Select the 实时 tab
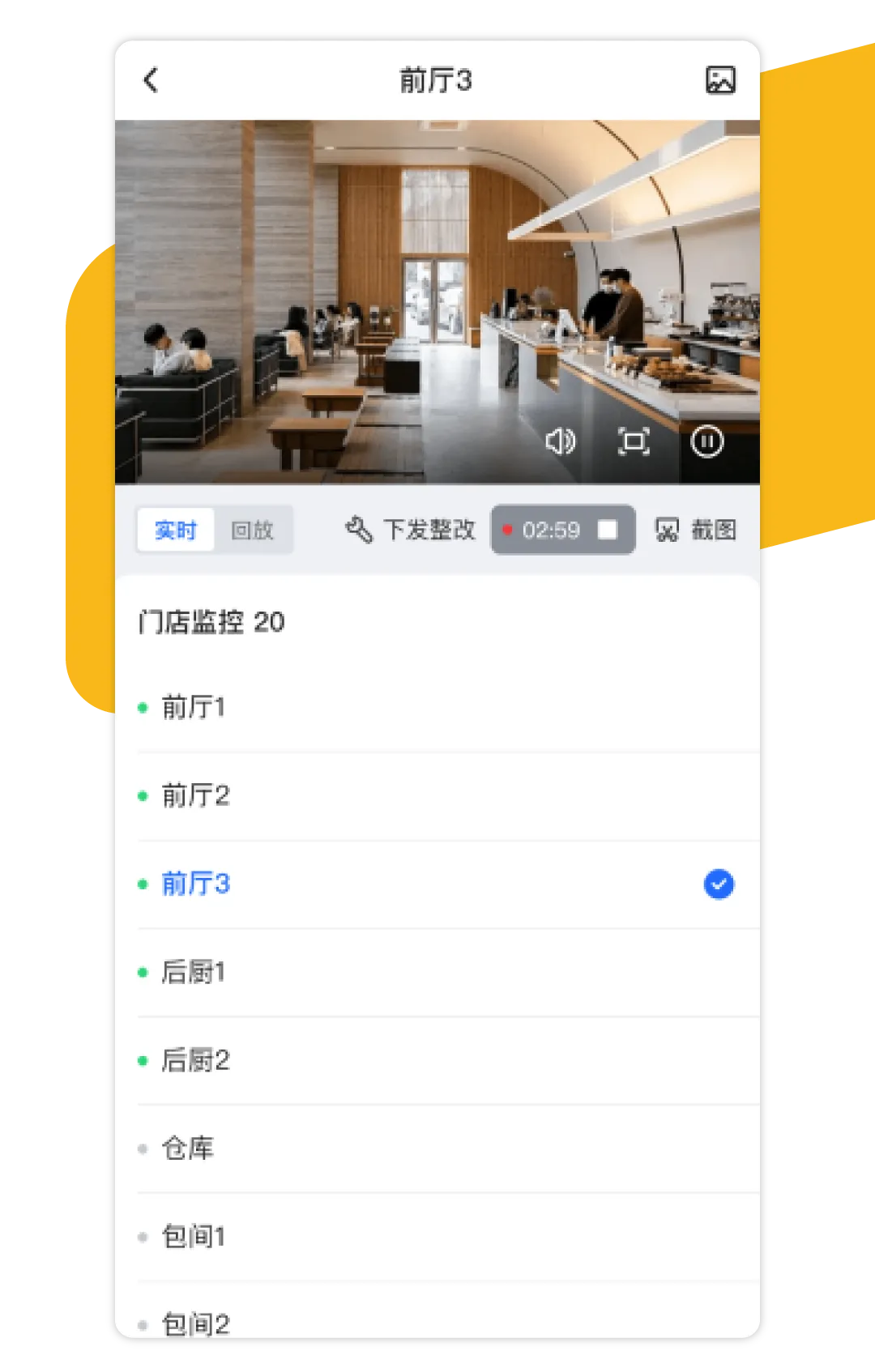 [x=176, y=530]
